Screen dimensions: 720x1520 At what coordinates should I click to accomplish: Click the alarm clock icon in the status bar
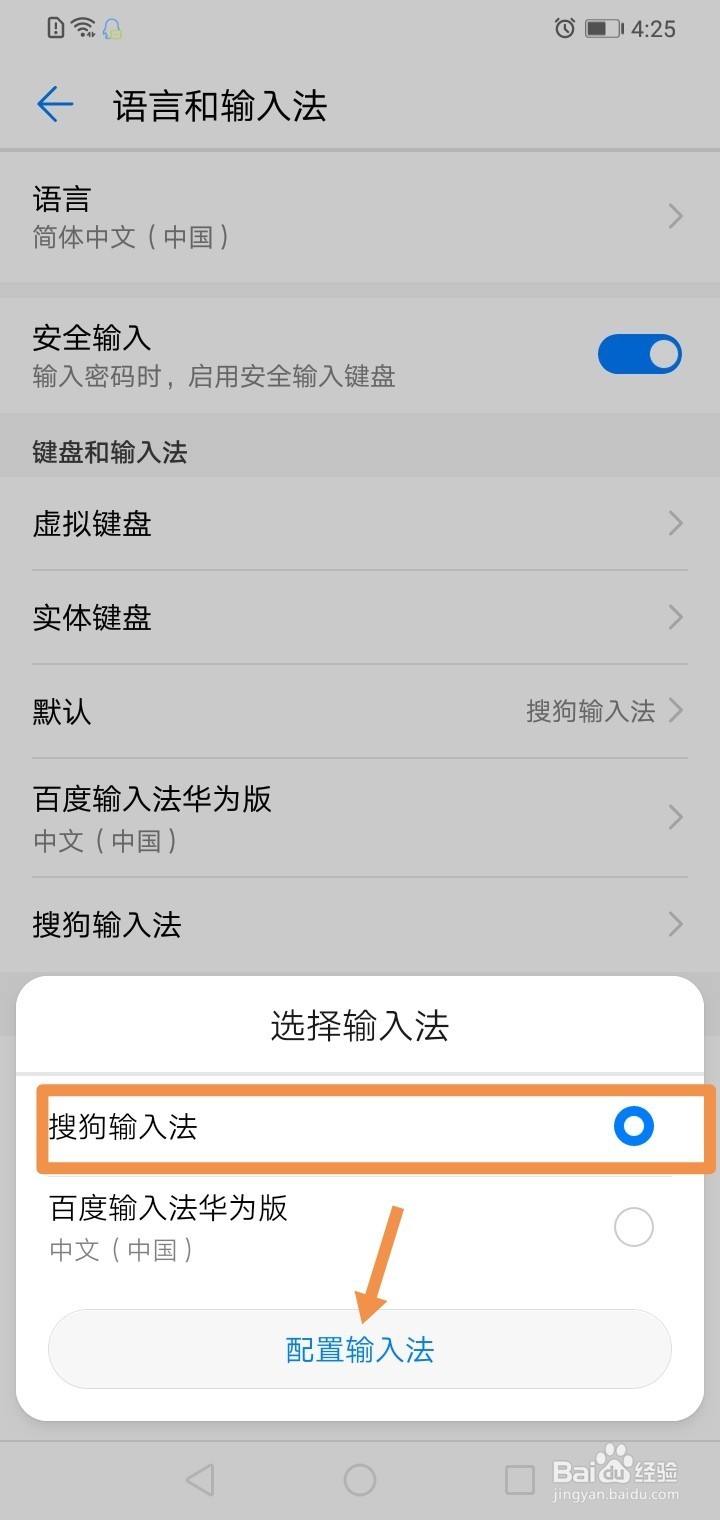[563, 29]
